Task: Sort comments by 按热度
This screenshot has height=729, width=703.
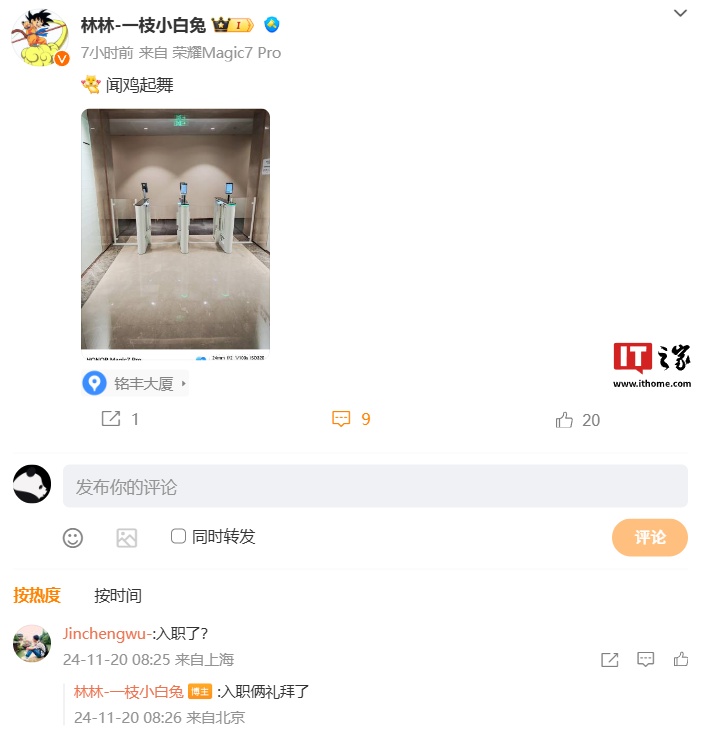Action: click(x=37, y=596)
